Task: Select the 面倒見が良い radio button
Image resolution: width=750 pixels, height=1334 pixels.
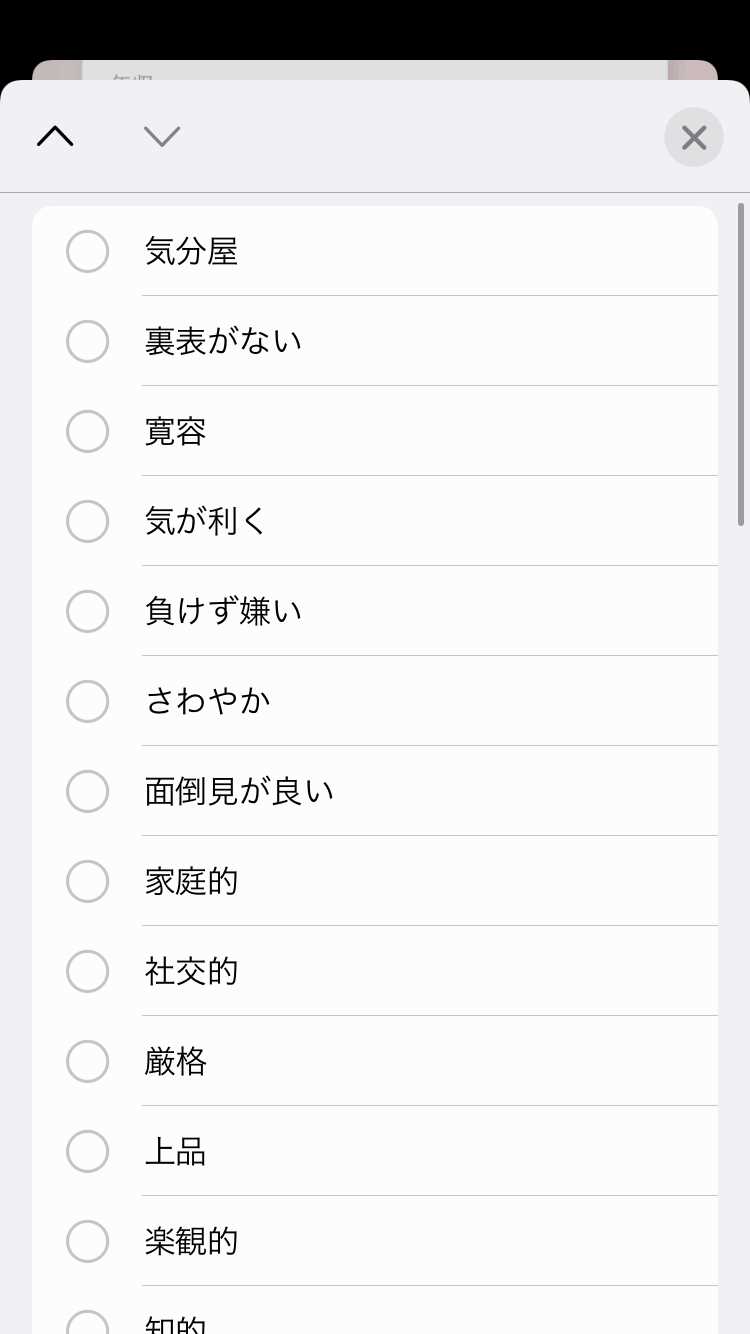Action: [x=87, y=791]
